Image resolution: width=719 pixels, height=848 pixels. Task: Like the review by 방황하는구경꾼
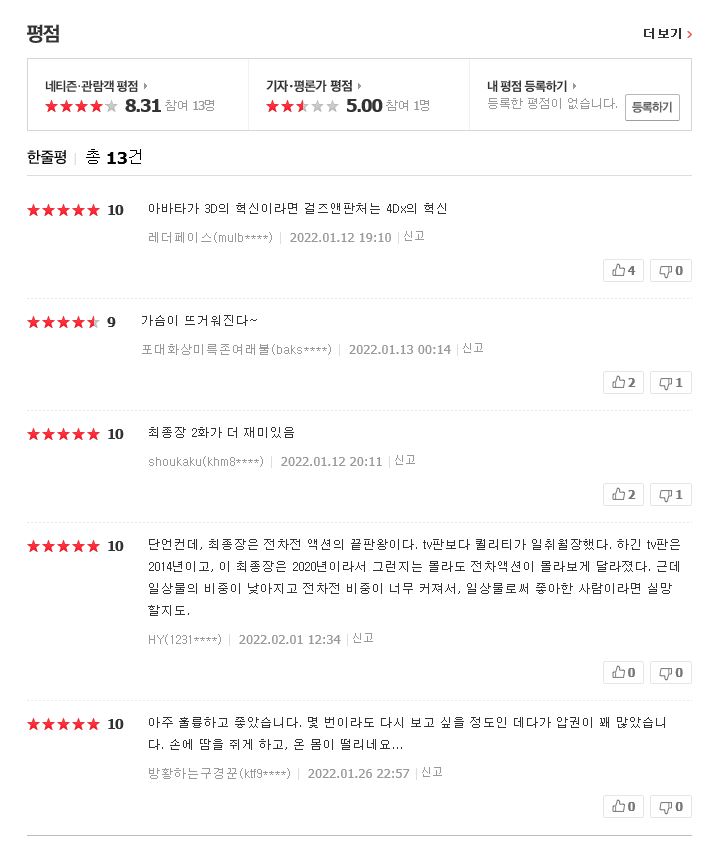624,806
